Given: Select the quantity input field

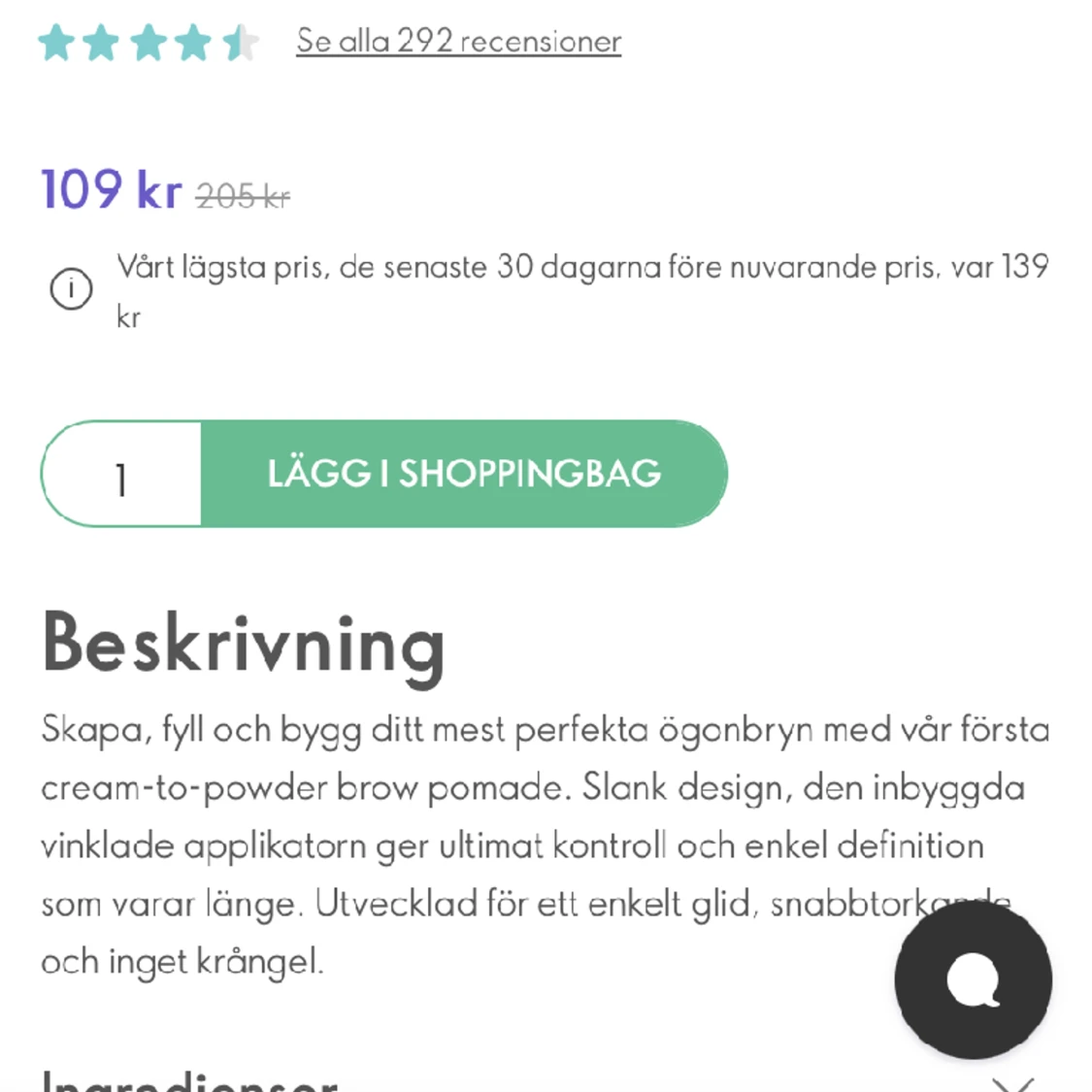Looking at the screenshot, I should [x=121, y=476].
